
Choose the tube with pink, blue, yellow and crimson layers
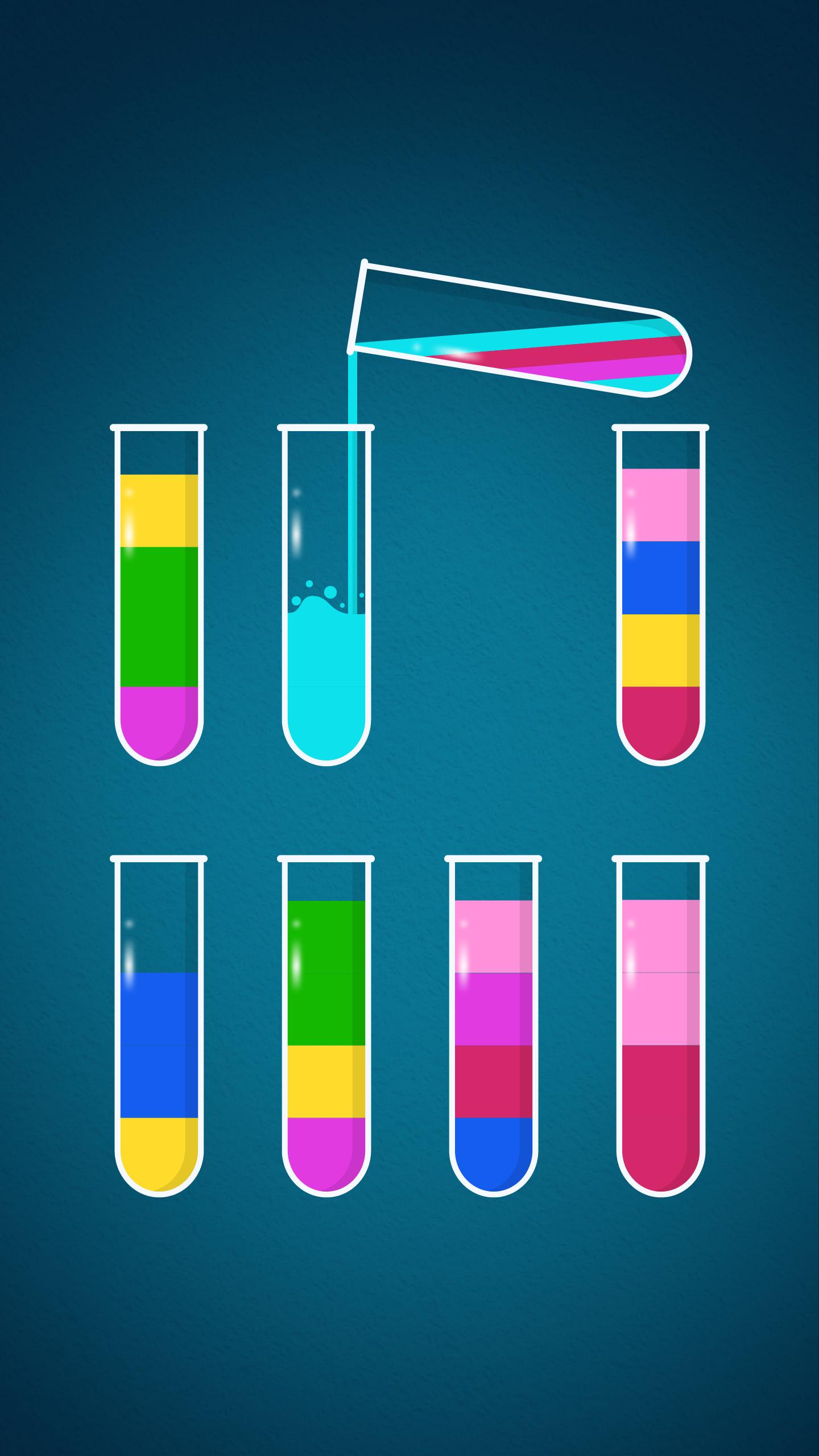coord(660,594)
